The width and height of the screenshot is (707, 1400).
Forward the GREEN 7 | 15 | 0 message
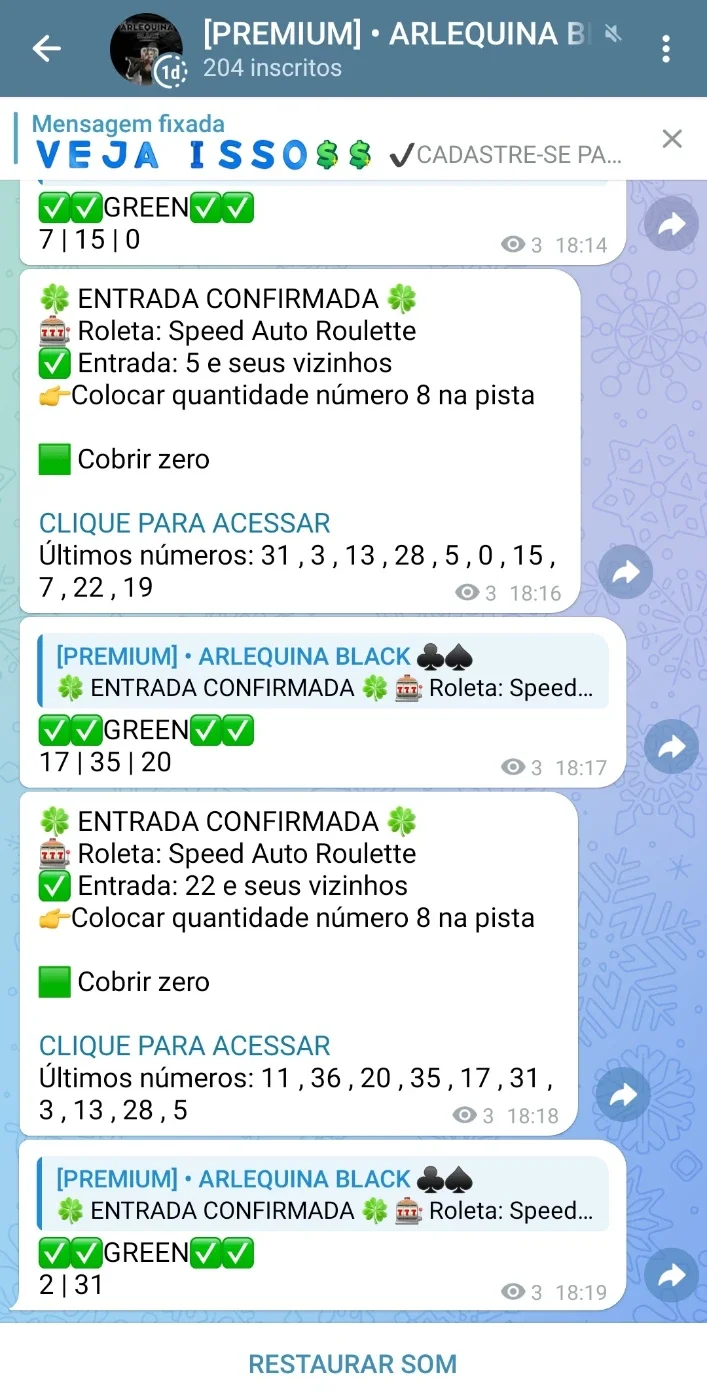671,223
